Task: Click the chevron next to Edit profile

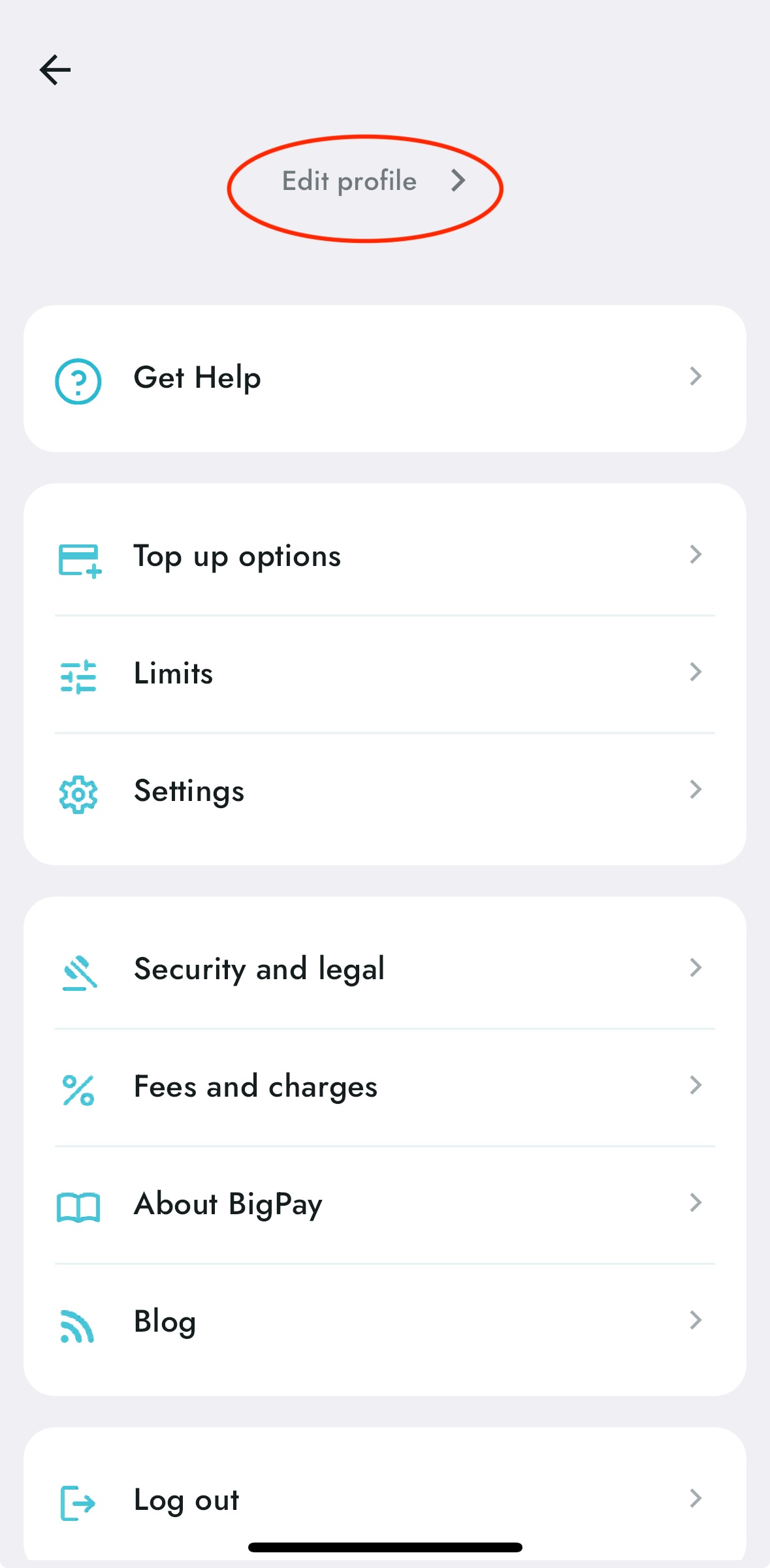Action: [459, 181]
